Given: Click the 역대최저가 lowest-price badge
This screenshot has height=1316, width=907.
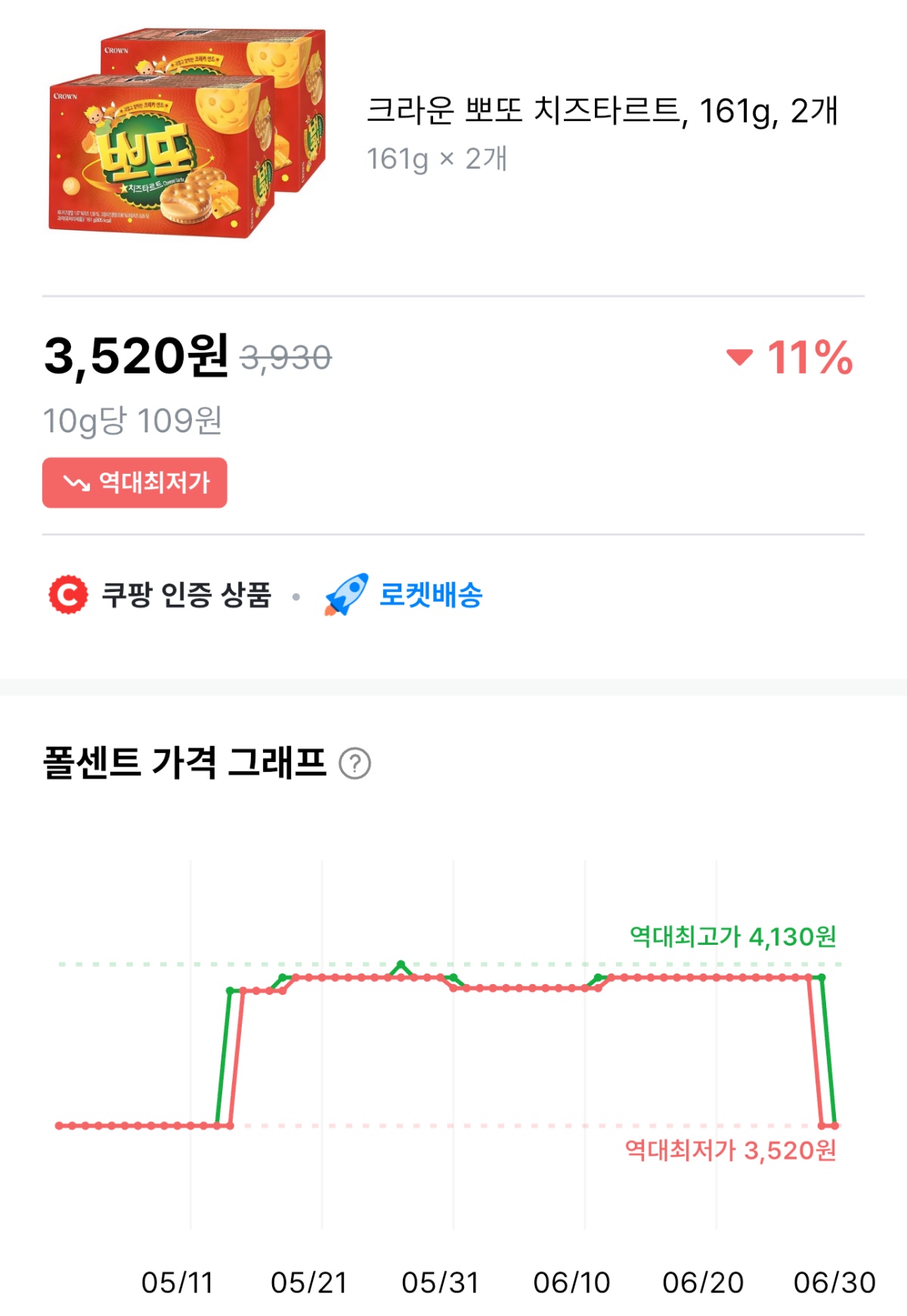Looking at the screenshot, I should click(x=133, y=485).
